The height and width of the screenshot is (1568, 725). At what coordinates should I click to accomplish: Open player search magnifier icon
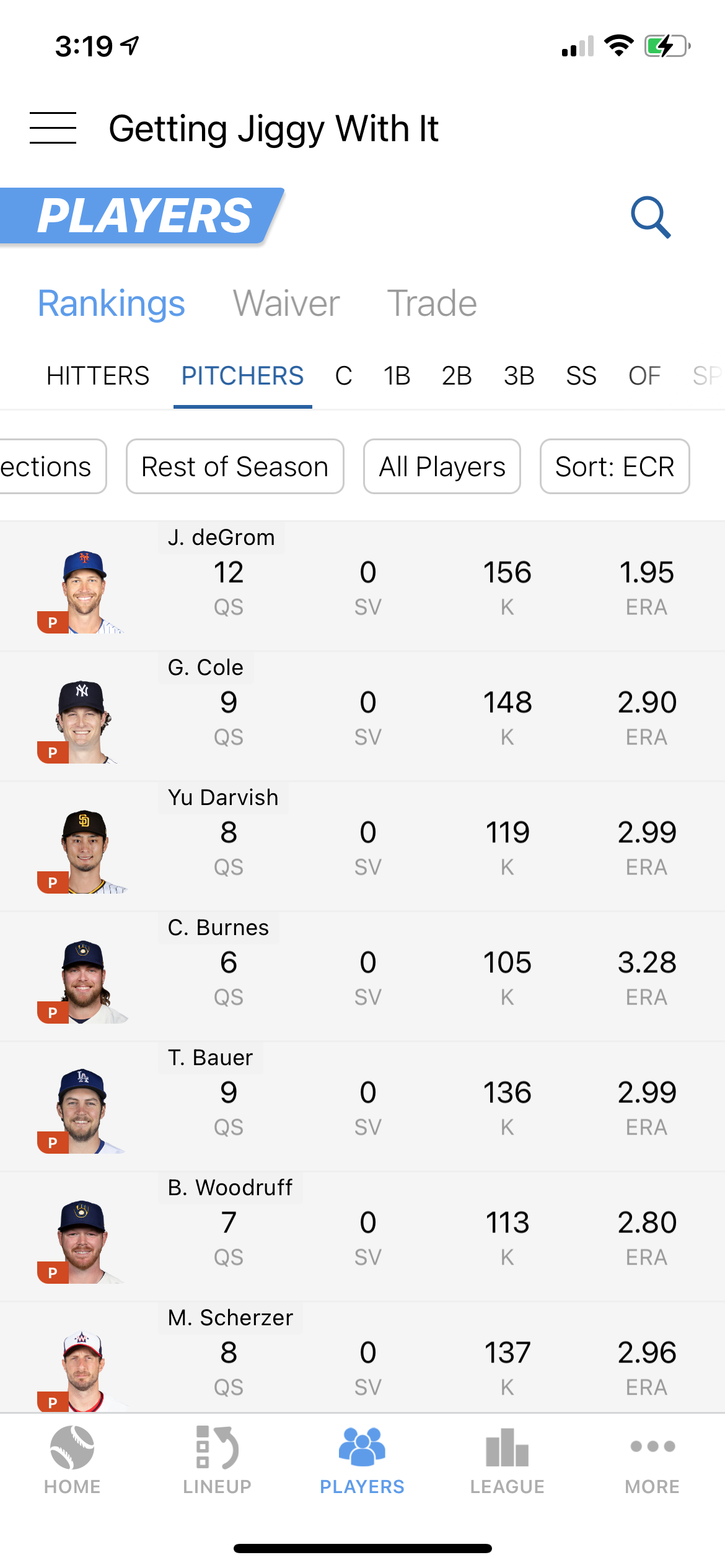(651, 217)
